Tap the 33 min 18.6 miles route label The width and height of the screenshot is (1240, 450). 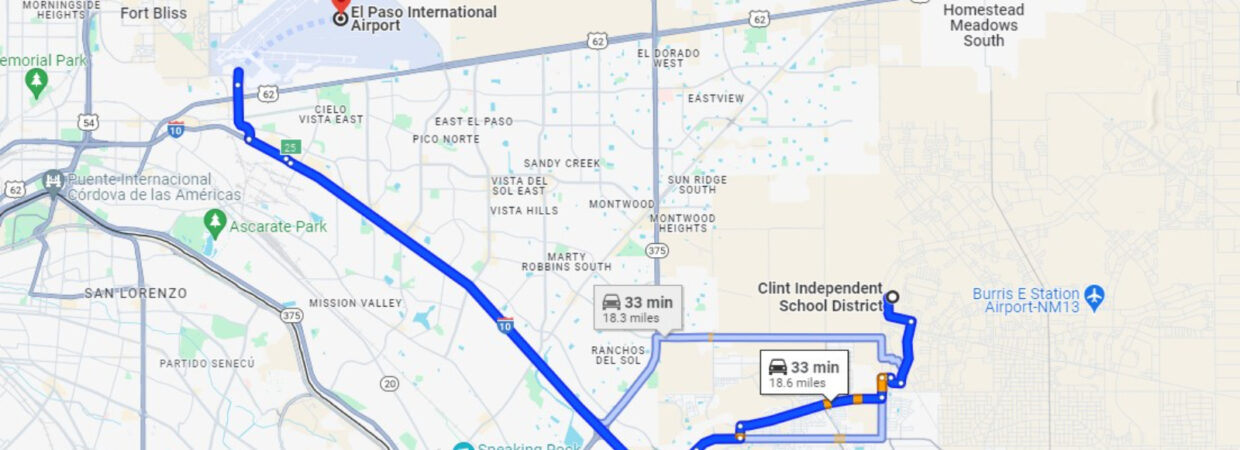click(804, 373)
